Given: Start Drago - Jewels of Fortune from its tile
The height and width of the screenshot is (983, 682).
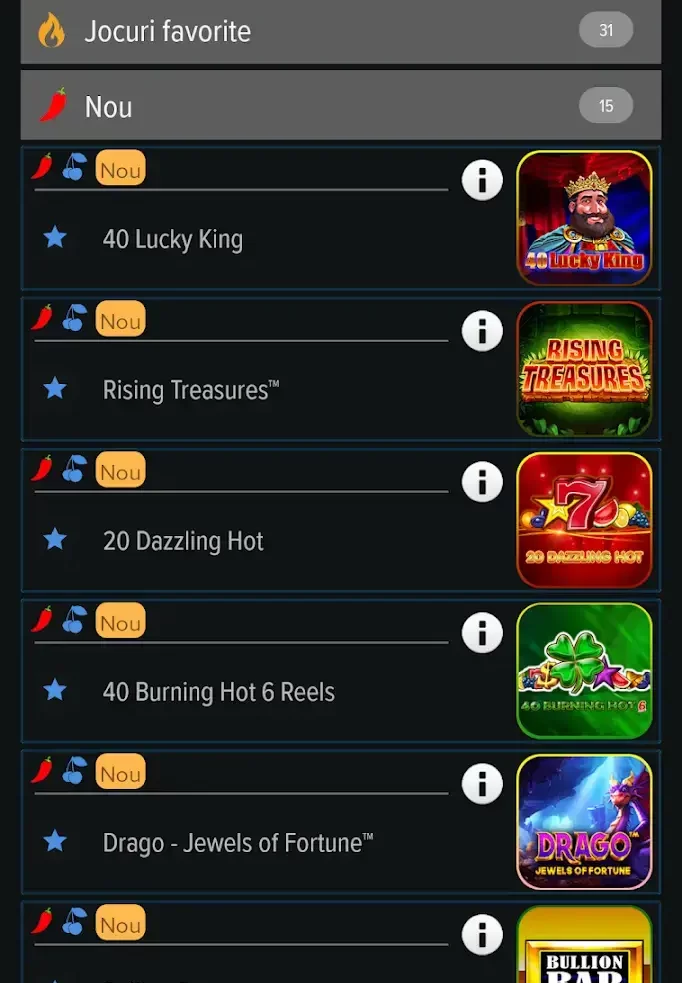Looking at the screenshot, I should [x=584, y=822].
